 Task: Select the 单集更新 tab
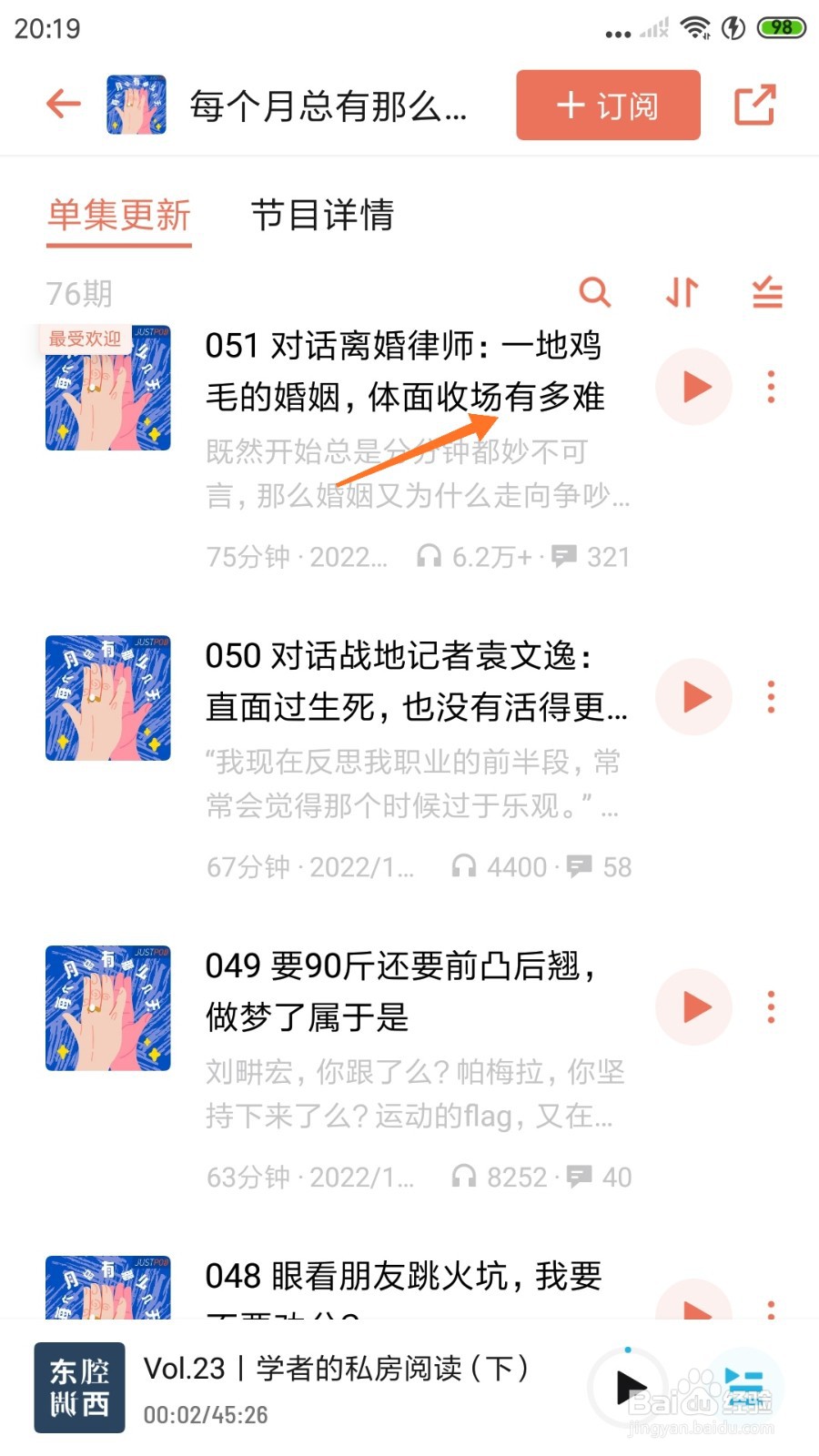(x=119, y=216)
